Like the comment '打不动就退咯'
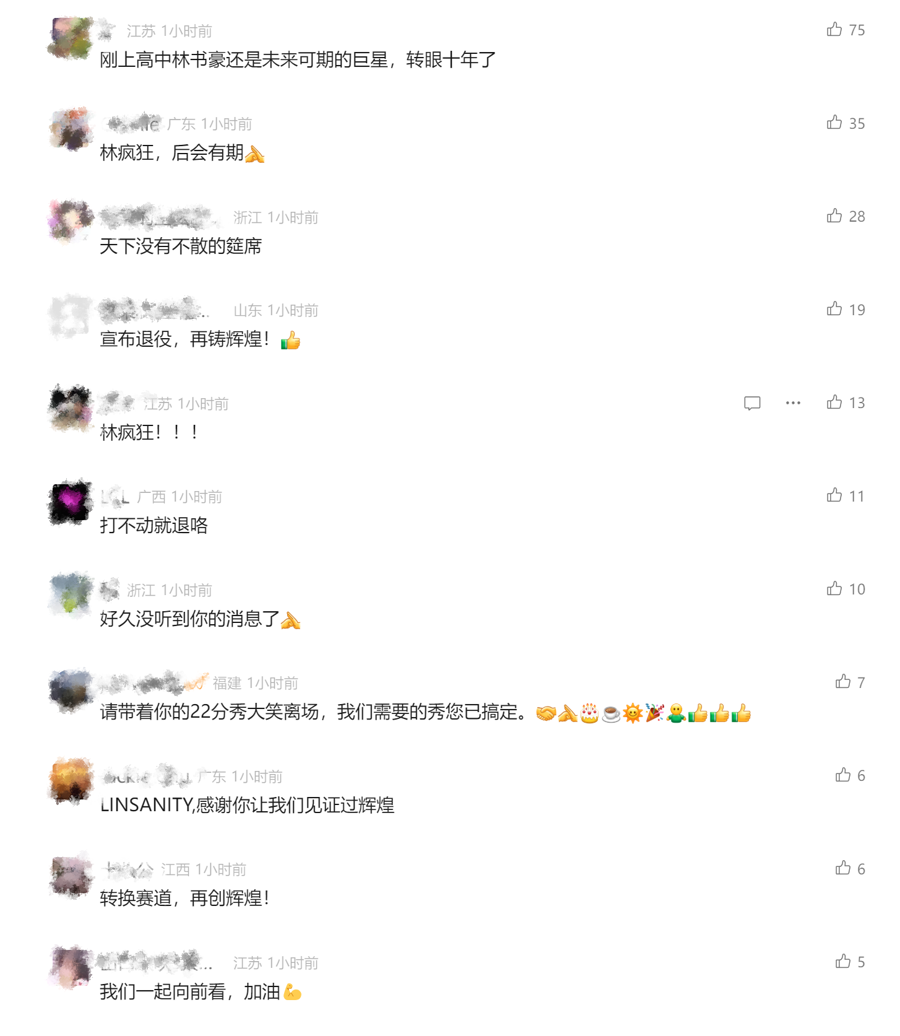The height and width of the screenshot is (1036, 900). [x=834, y=495]
